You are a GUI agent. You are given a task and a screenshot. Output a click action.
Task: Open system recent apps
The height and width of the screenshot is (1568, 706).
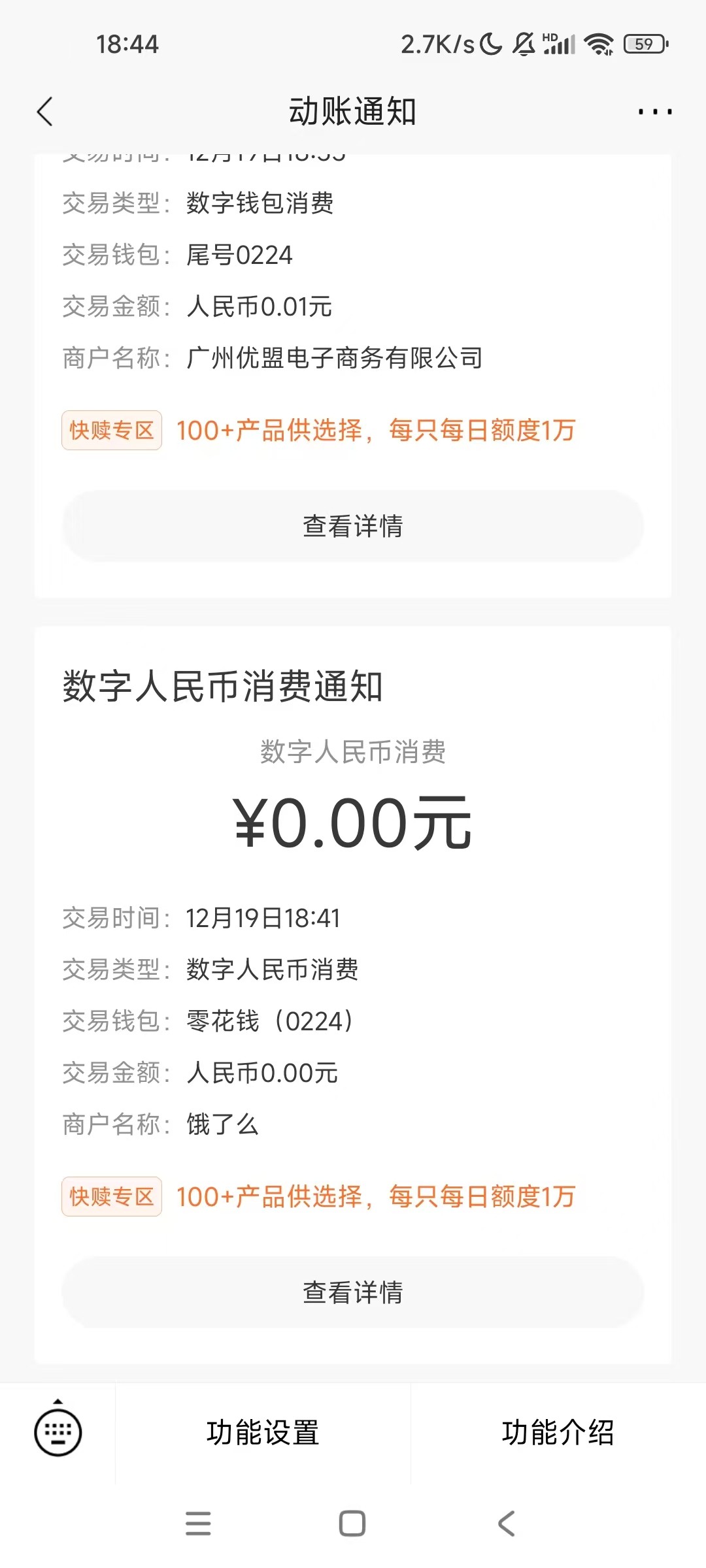(198, 1523)
